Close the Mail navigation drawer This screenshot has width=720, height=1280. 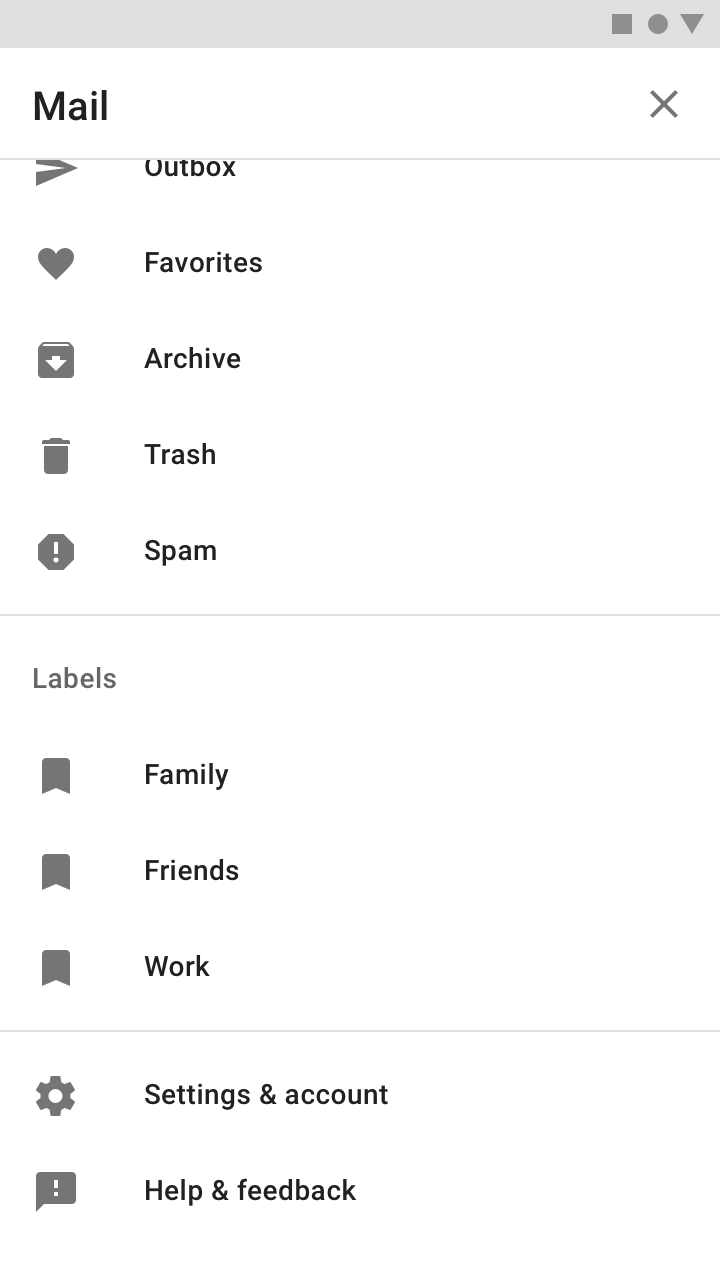click(x=664, y=104)
